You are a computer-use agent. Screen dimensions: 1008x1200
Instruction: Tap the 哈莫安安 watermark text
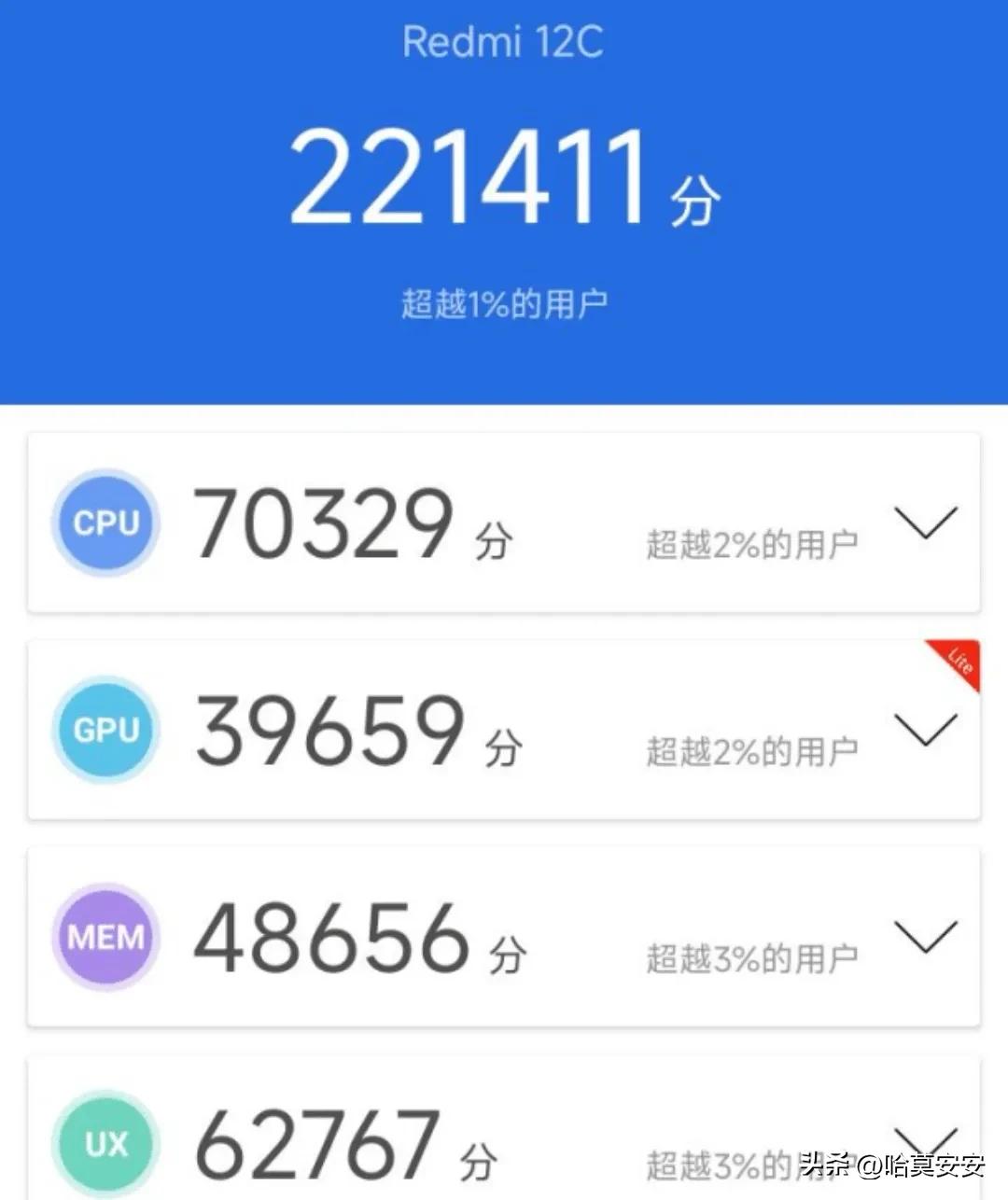click(x=910, y=1165)
